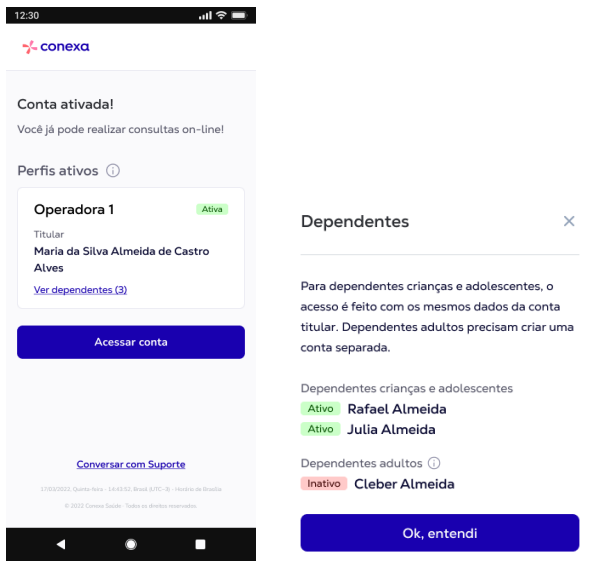Open Conversar com Suporte link
This screenshot has height=576, width=606.
click(x=131, y=464)
